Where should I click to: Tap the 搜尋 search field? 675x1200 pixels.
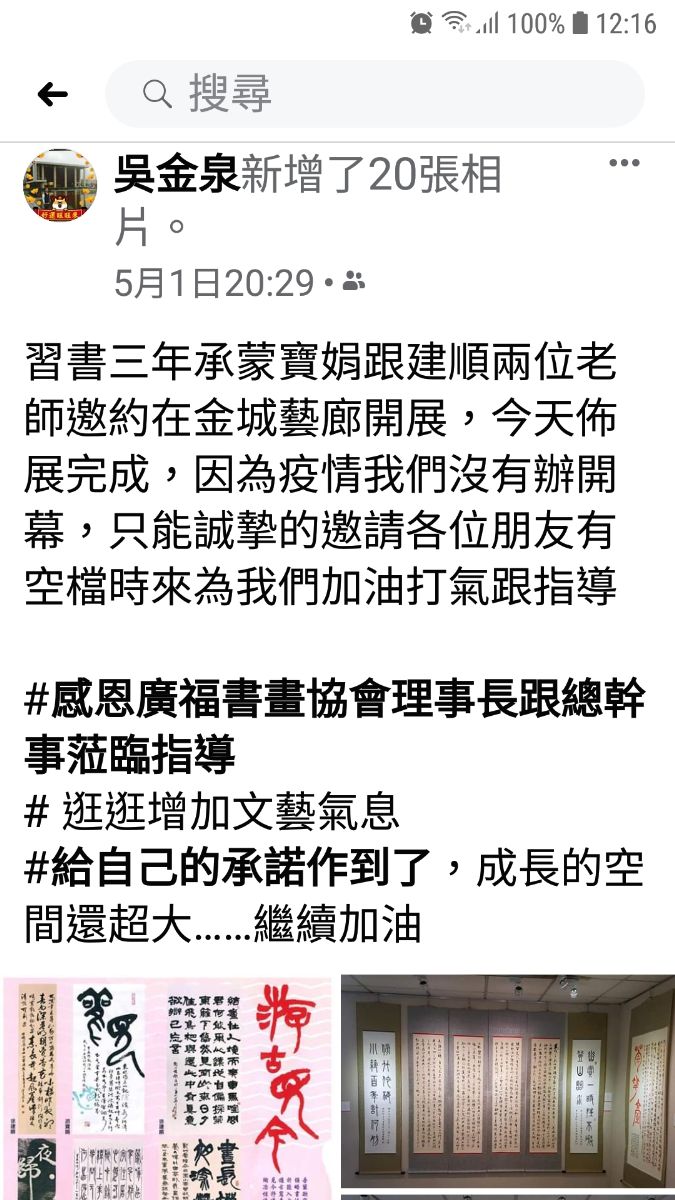point(375,94)
